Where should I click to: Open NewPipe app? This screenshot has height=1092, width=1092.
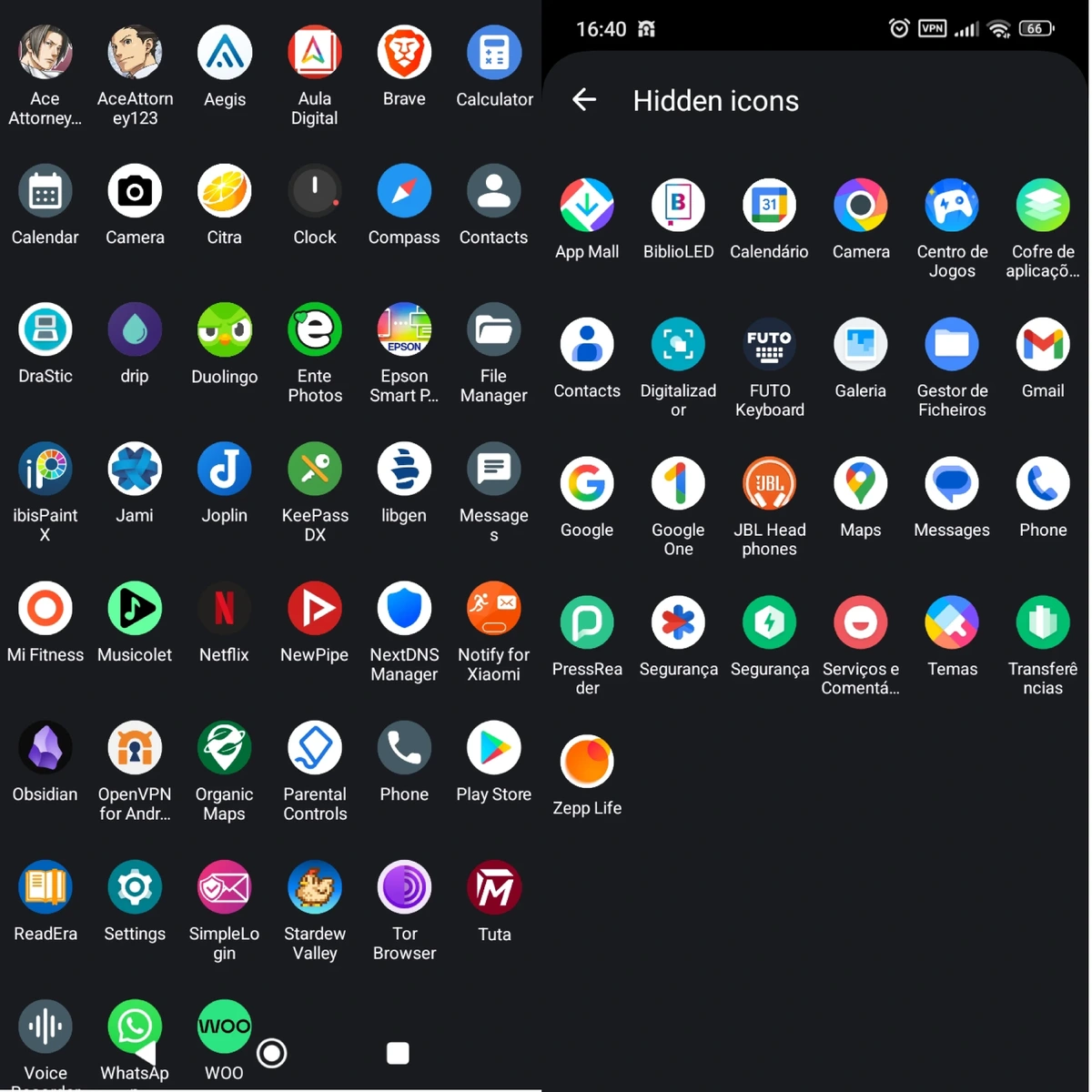pyautogui.click(x=315, y=609)
